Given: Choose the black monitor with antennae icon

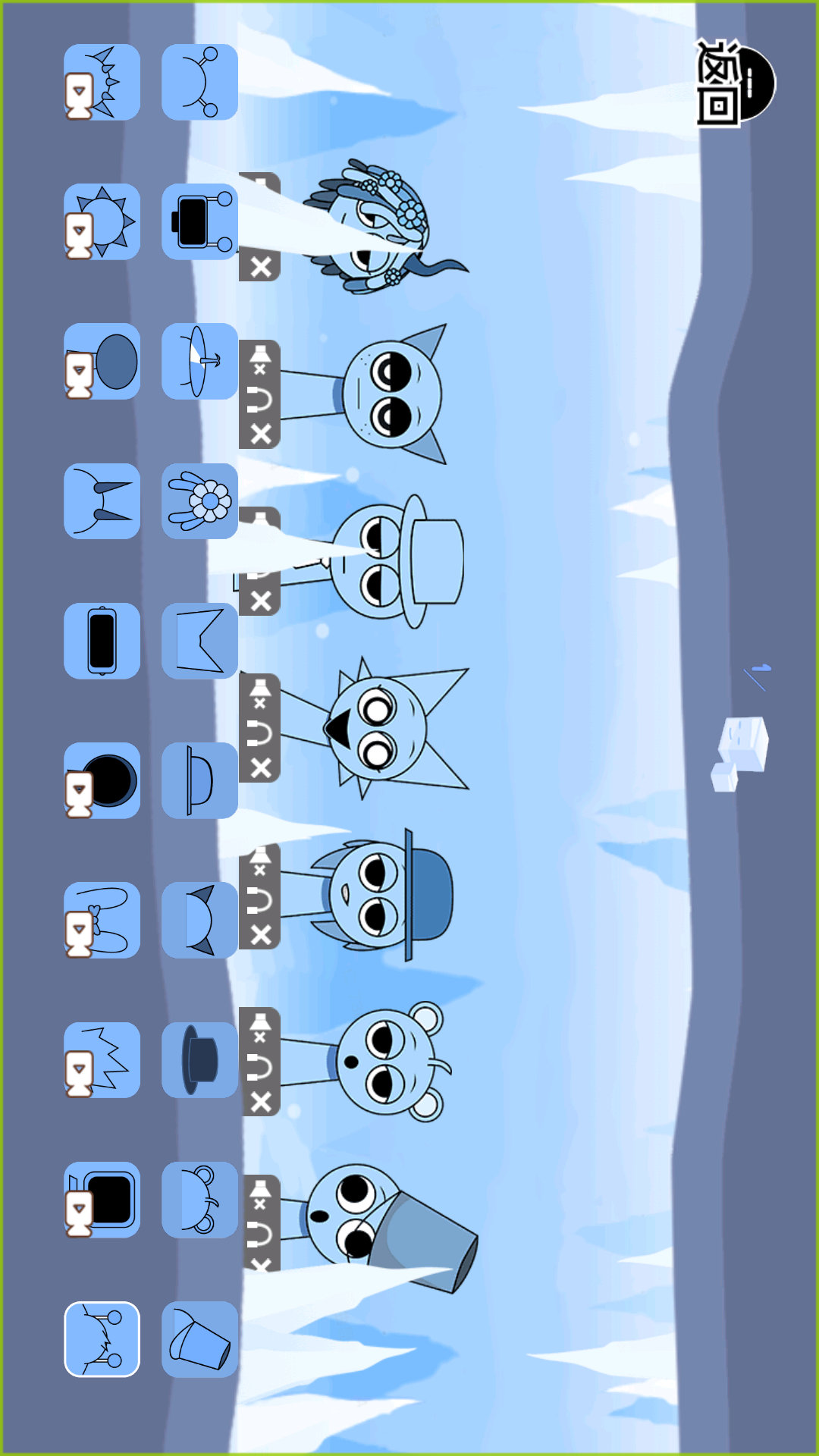Looking at the screenshot, I should point(199,222).
